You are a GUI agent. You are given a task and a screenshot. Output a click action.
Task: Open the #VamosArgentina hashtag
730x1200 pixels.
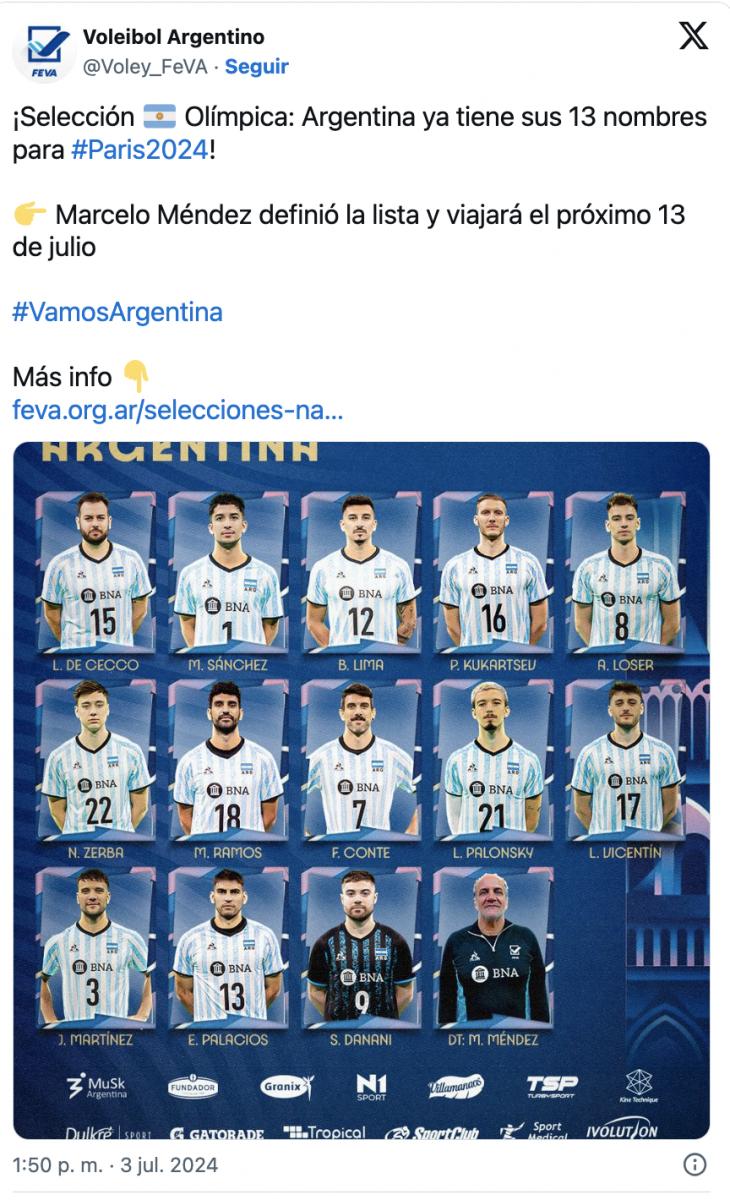point(117,312)
